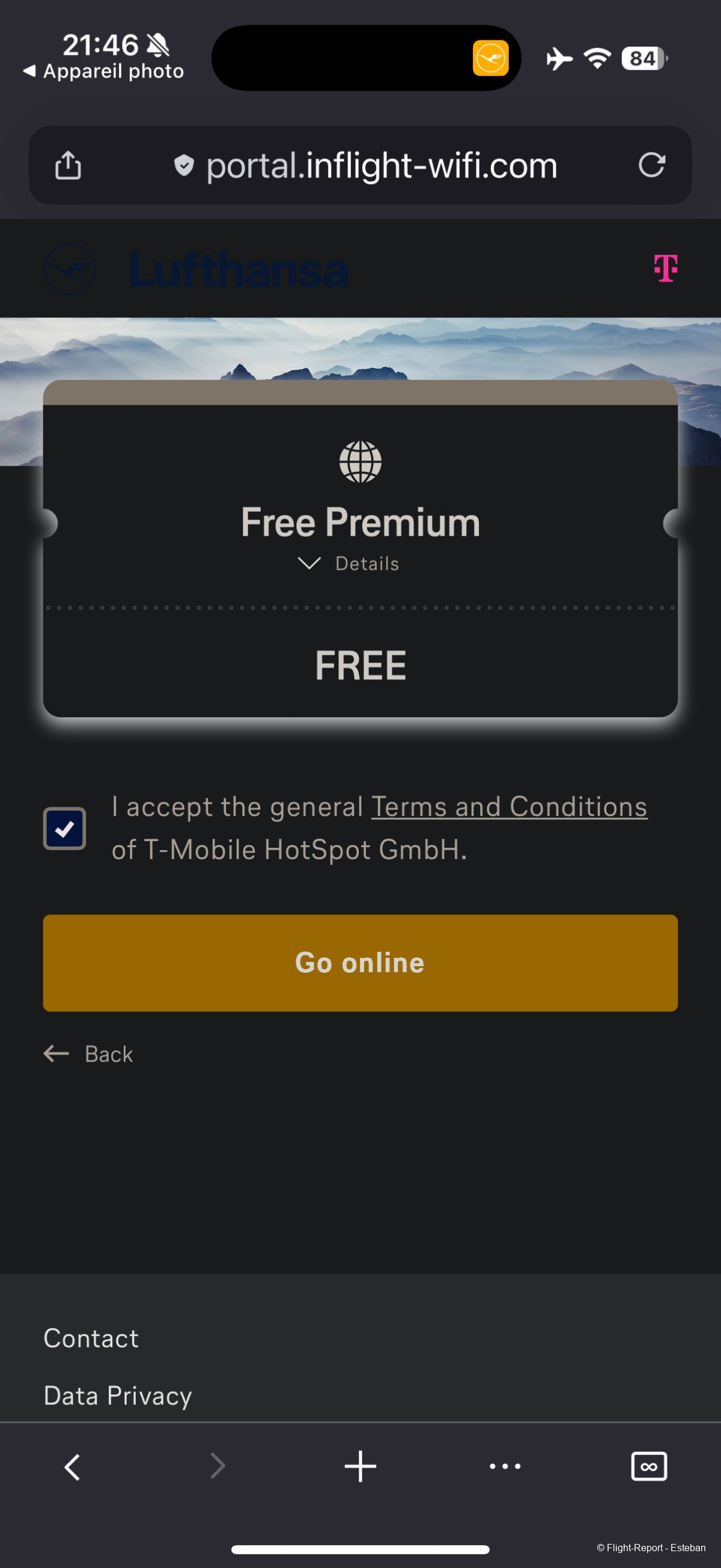Open a new browser tab

pos(360,1467)
